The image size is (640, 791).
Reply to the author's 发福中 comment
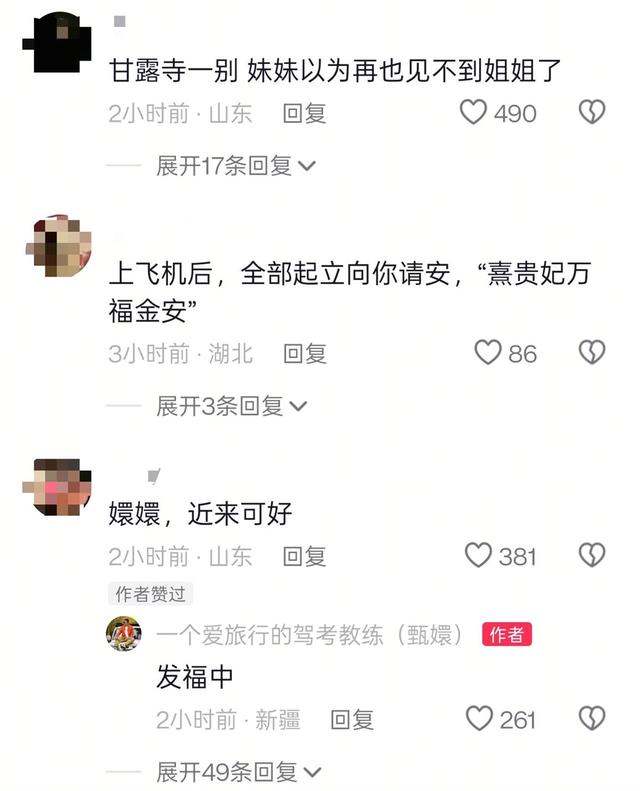[x=352, y=720]
